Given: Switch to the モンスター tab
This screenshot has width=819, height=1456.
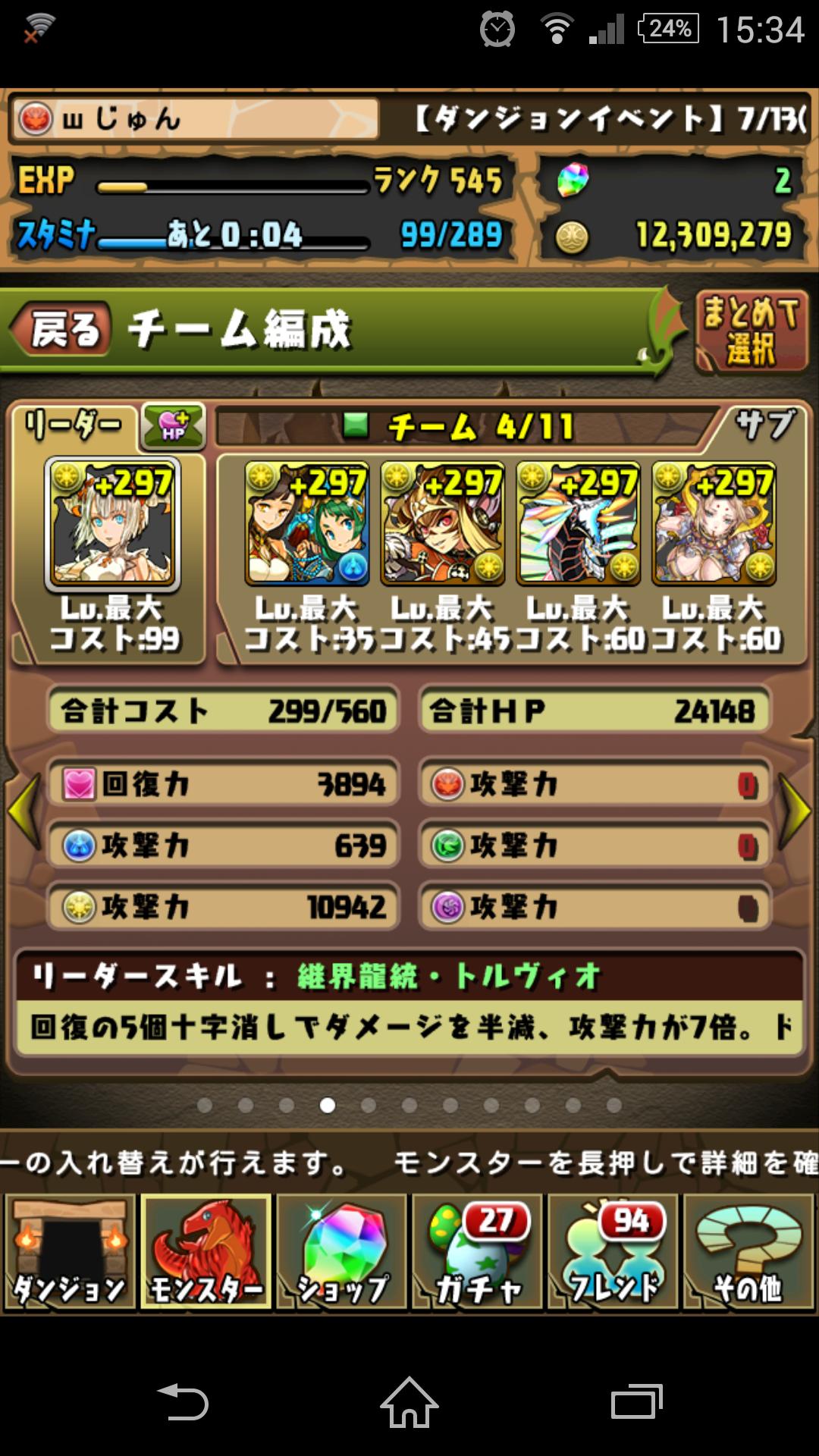Looking at the screenshot, I should [206, 1251].
